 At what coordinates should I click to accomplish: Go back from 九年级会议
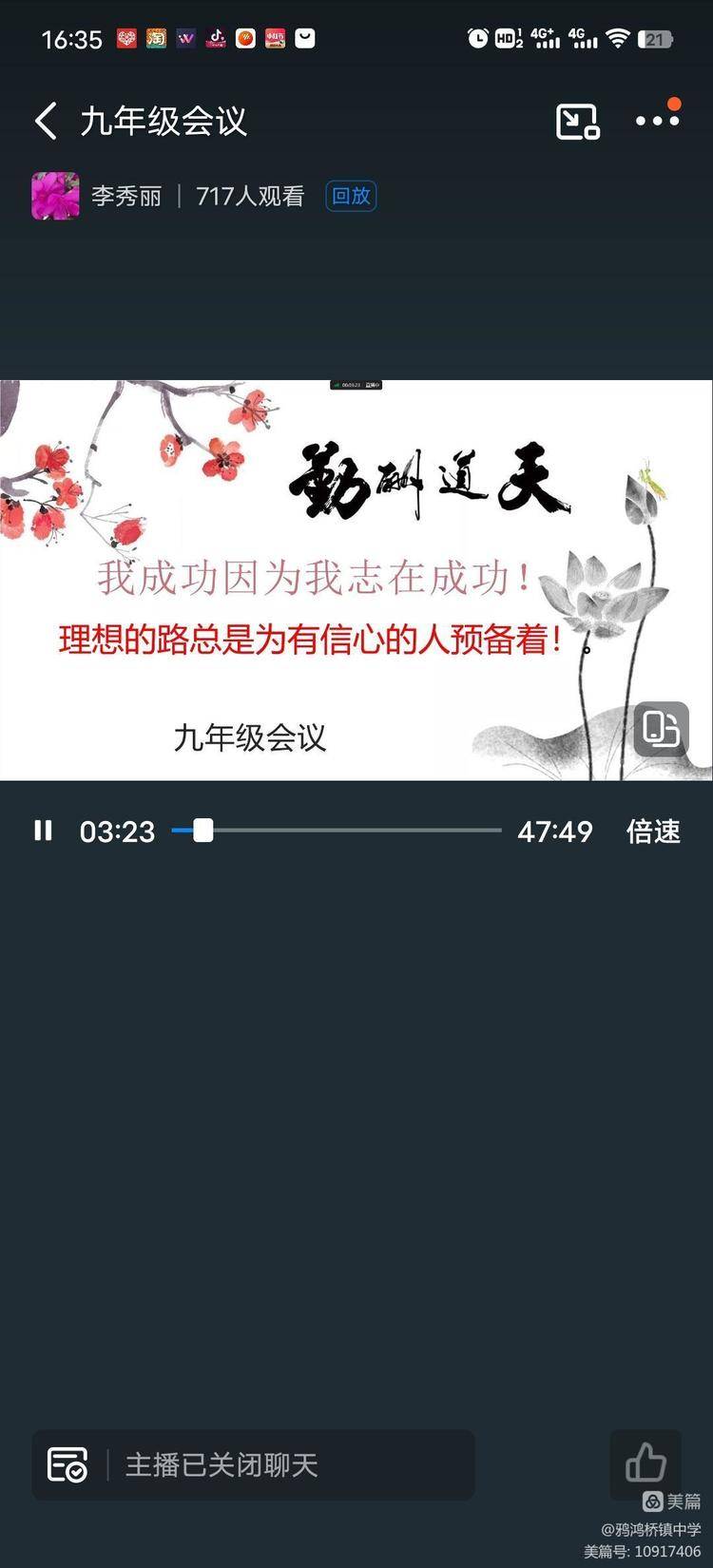tap(46, 122)
